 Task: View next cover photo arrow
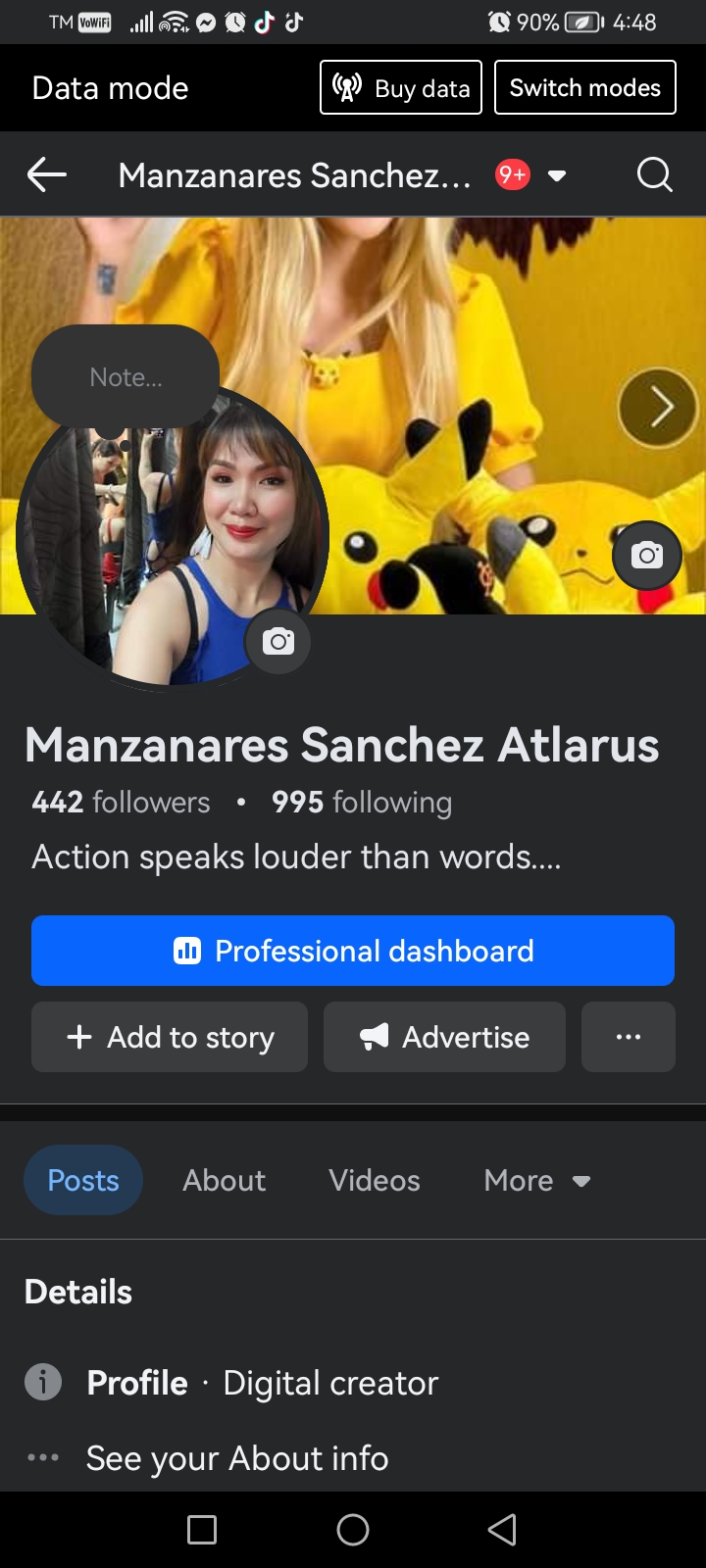point(658,407)
